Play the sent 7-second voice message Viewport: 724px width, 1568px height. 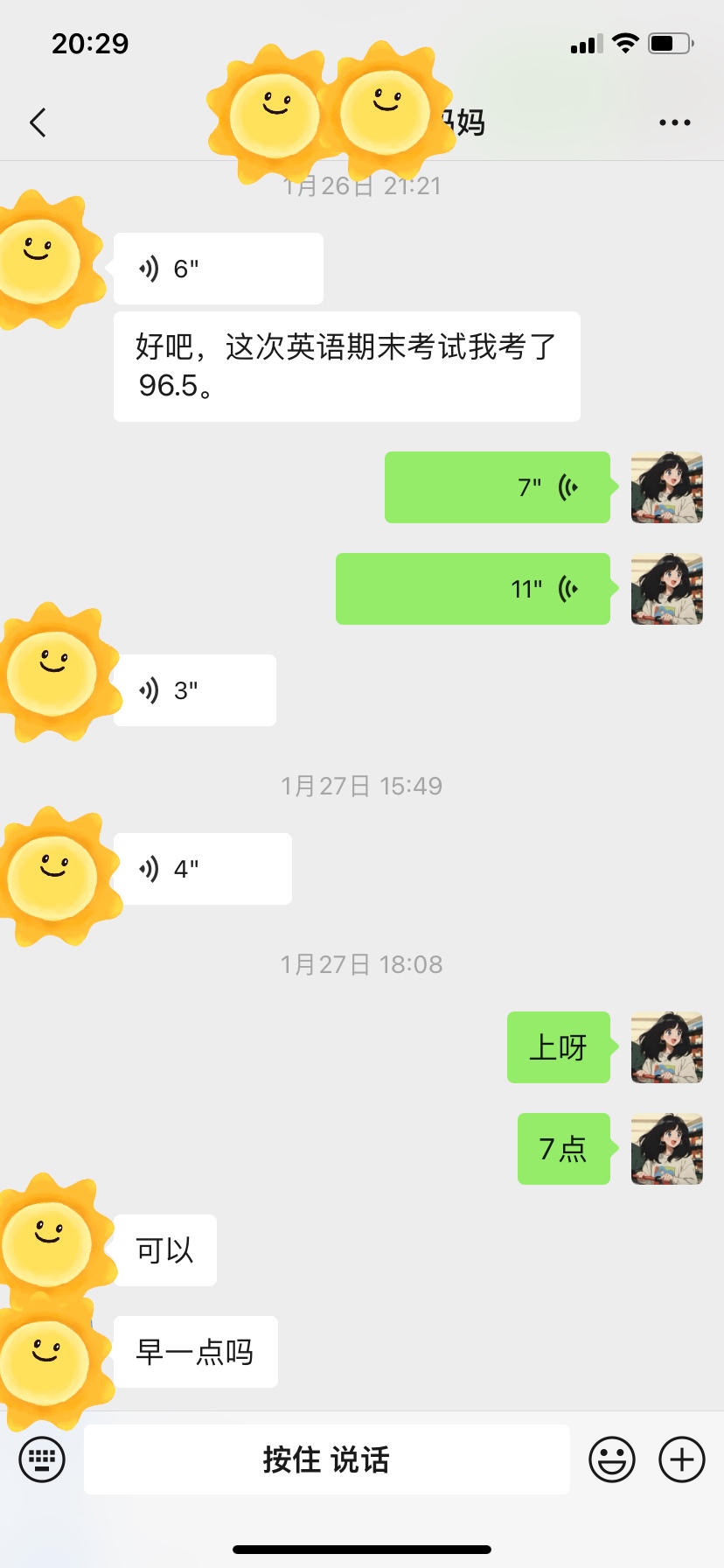497,487
